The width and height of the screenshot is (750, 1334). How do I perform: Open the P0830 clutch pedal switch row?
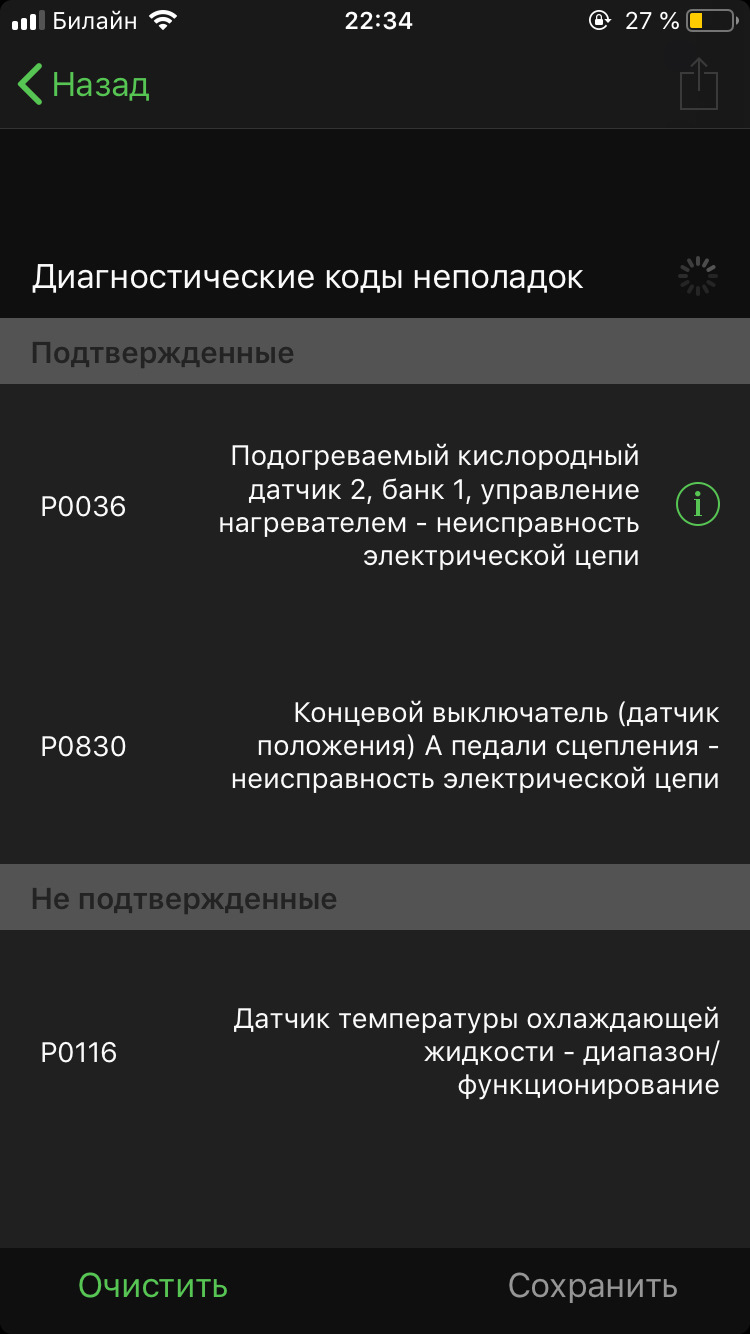pos(375,746)
